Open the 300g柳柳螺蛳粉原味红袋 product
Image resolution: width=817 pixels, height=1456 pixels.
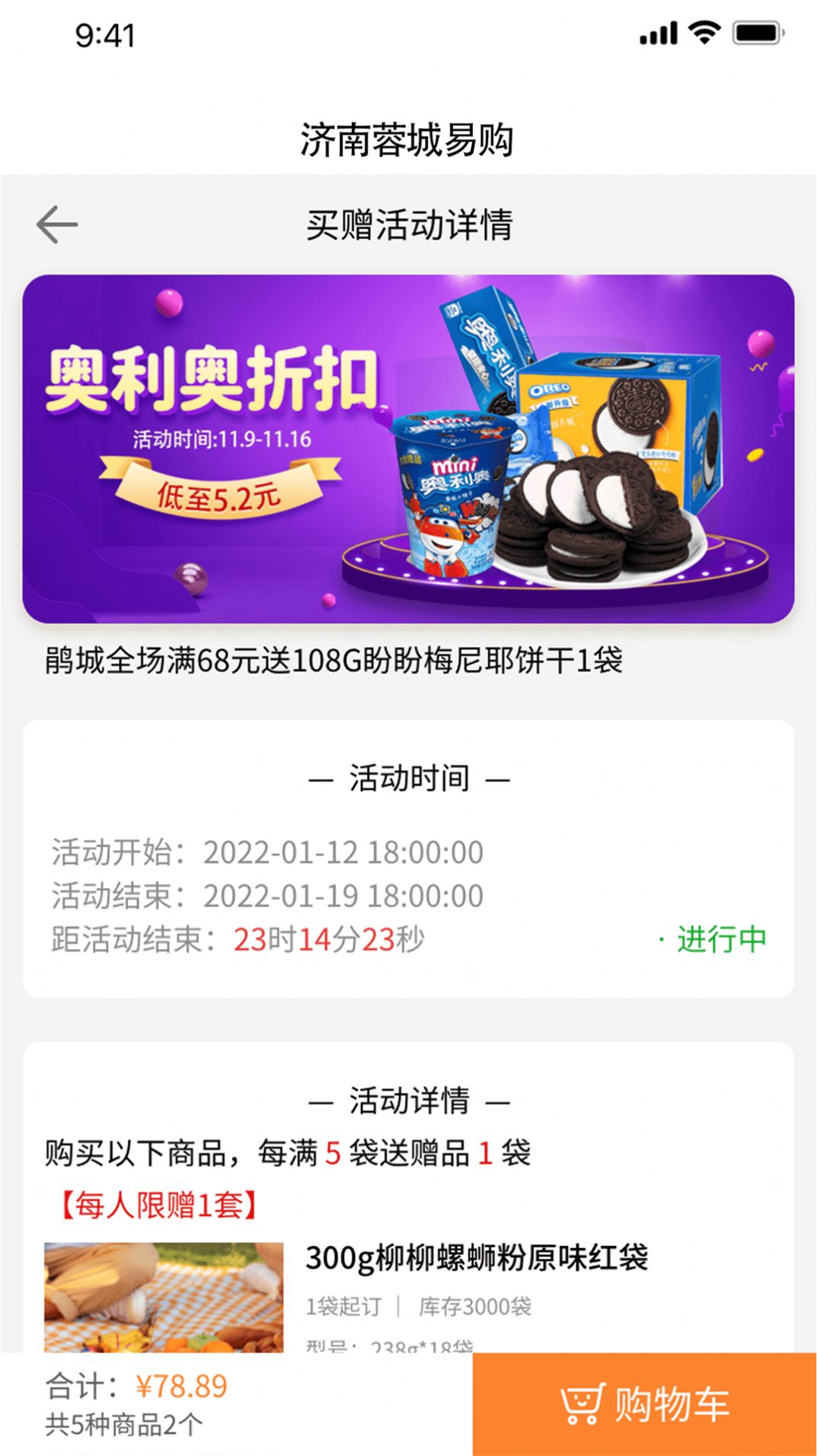coord(477,1258)
